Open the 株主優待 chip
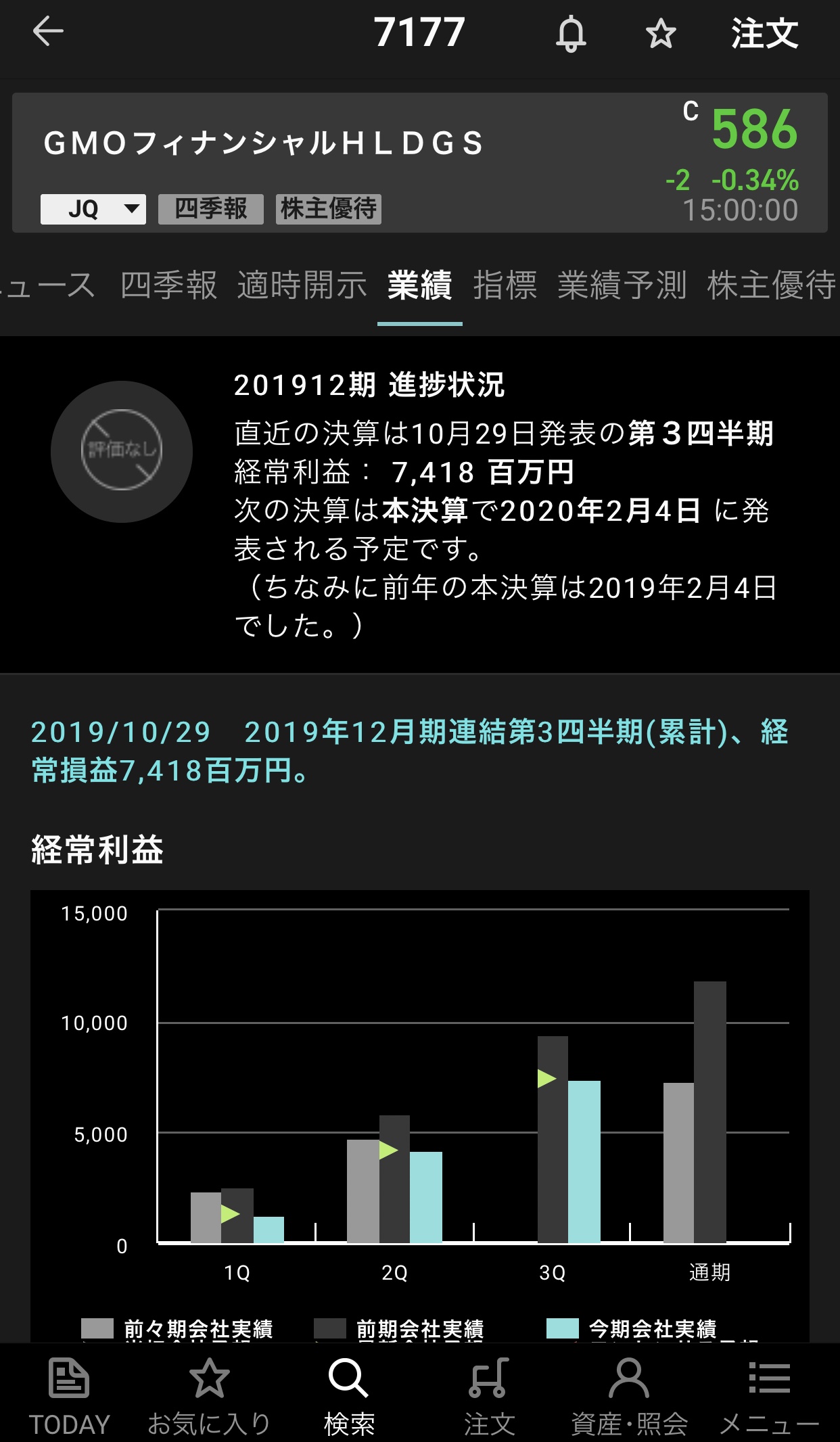 click(329, 209)
